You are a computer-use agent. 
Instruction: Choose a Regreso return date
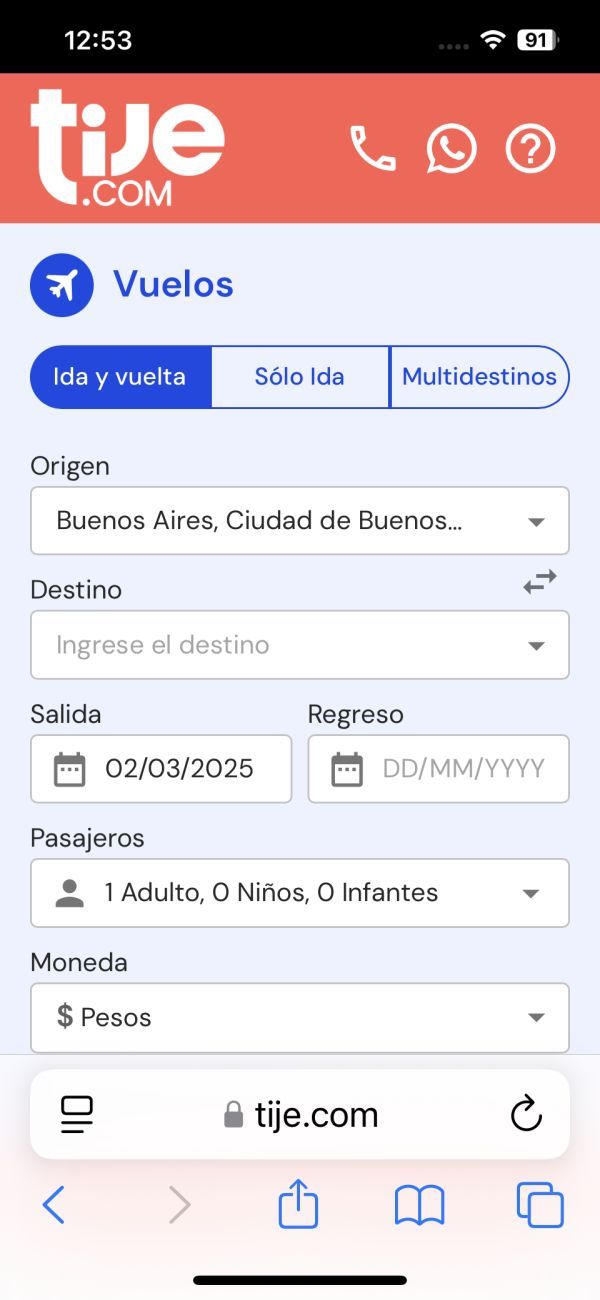(x=438, y=769)
